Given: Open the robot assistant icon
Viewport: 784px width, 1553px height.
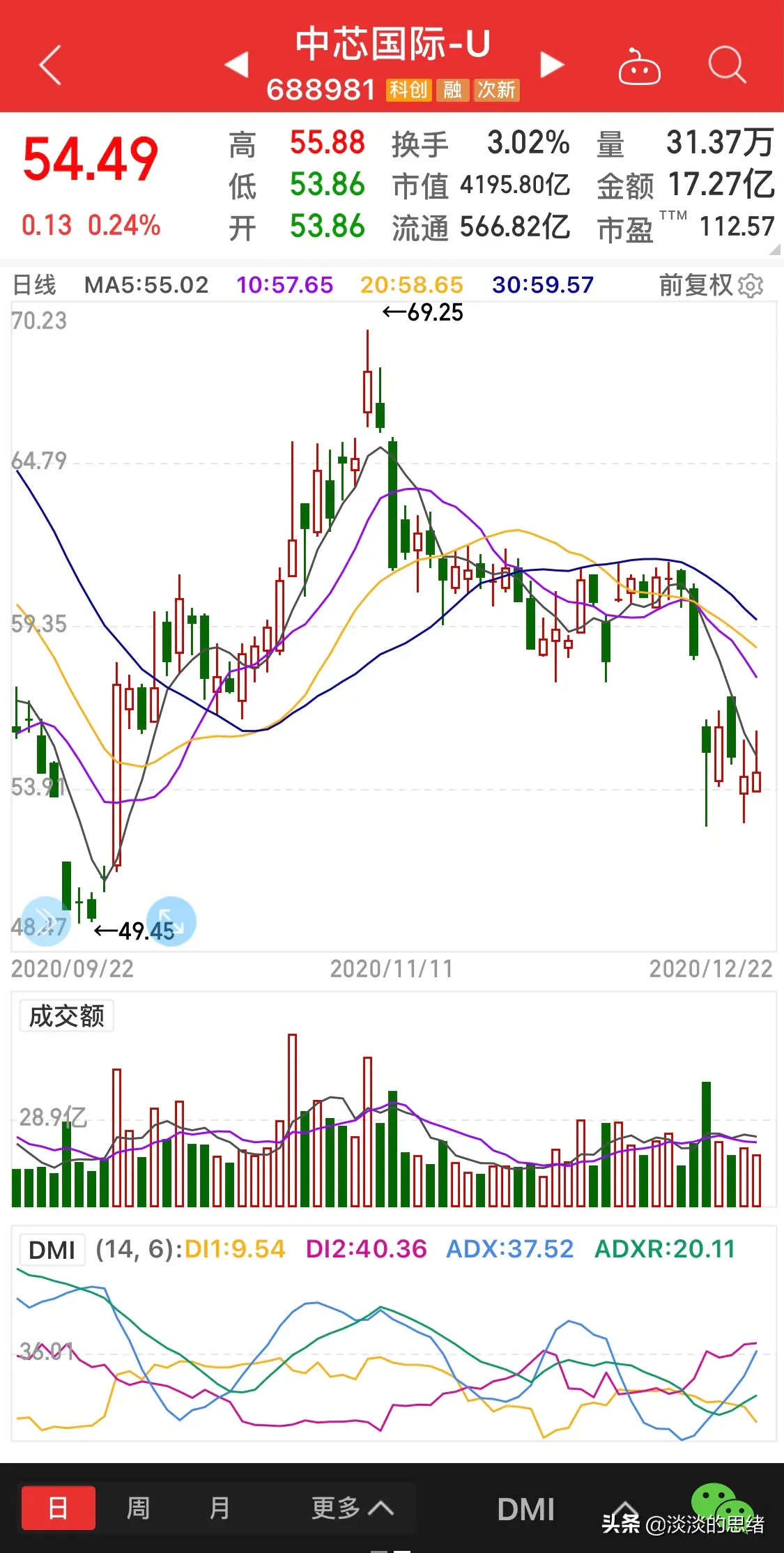Looking at the screenshot, I should coord(639,67).
